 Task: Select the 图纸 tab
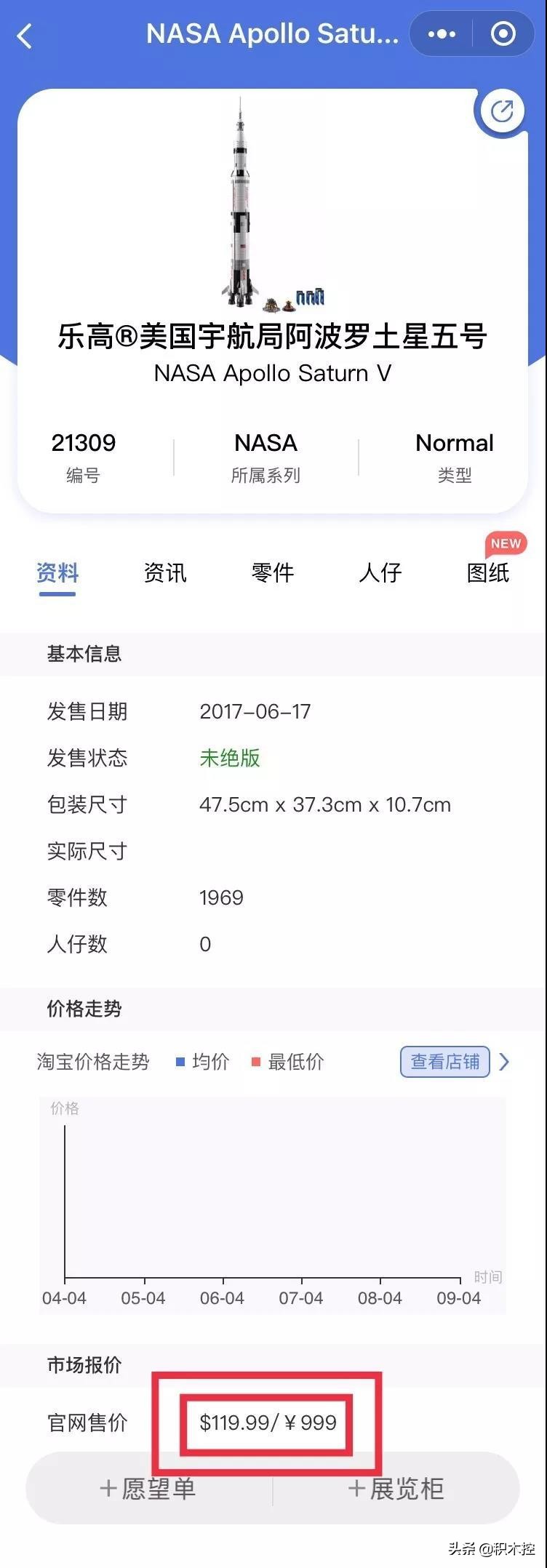[489, 573]
